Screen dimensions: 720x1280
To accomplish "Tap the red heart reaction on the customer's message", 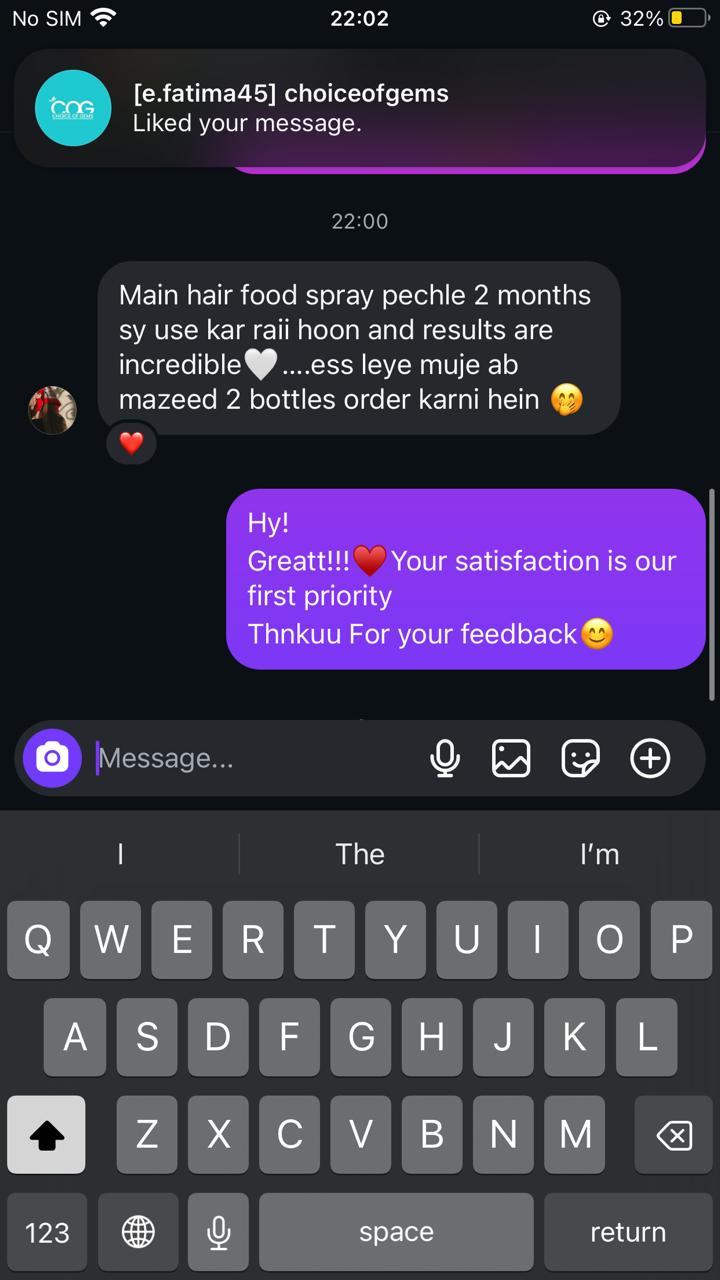I will [x=131, y=443].
